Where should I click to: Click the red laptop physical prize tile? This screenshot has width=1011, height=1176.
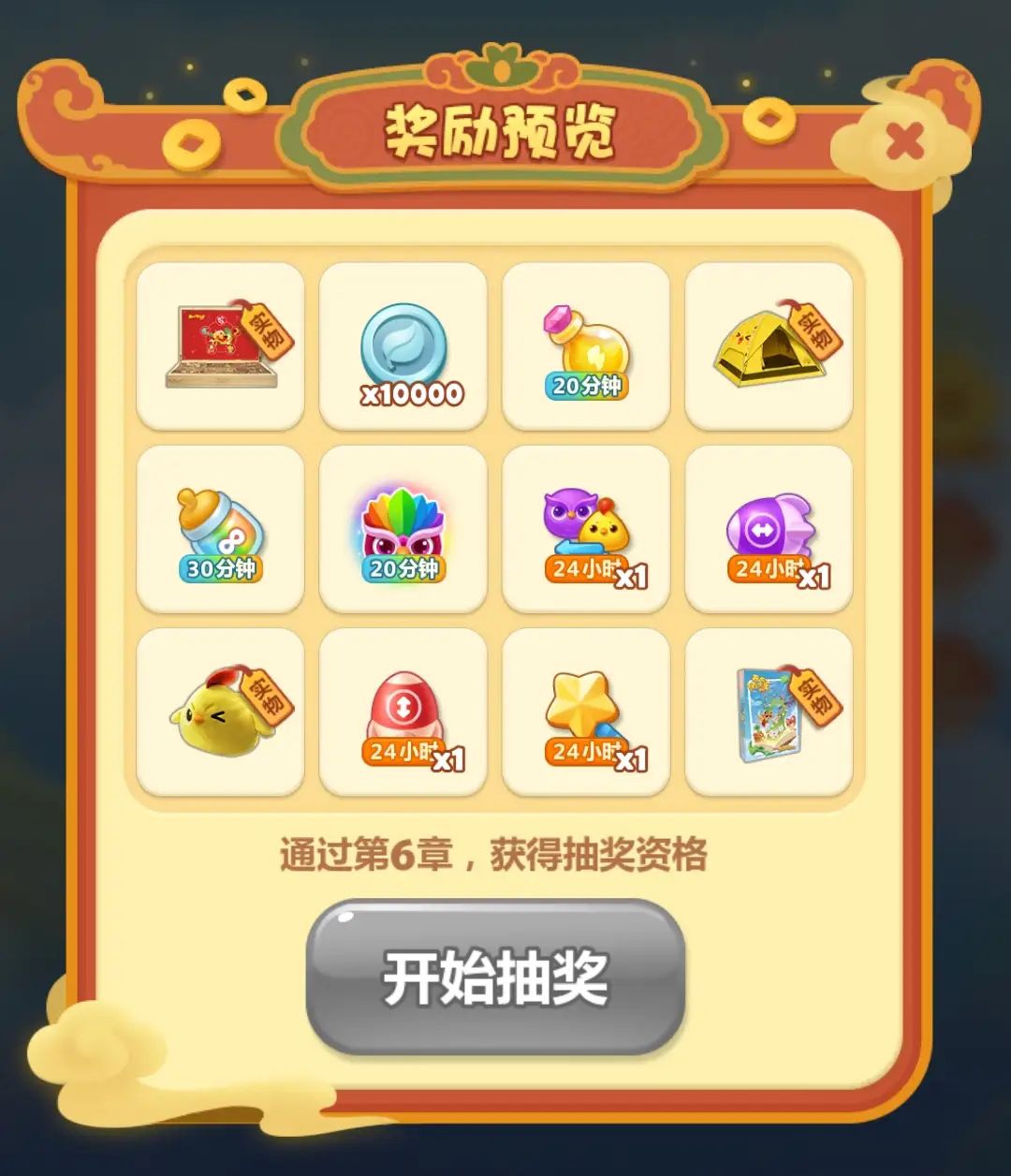[220, 345]
